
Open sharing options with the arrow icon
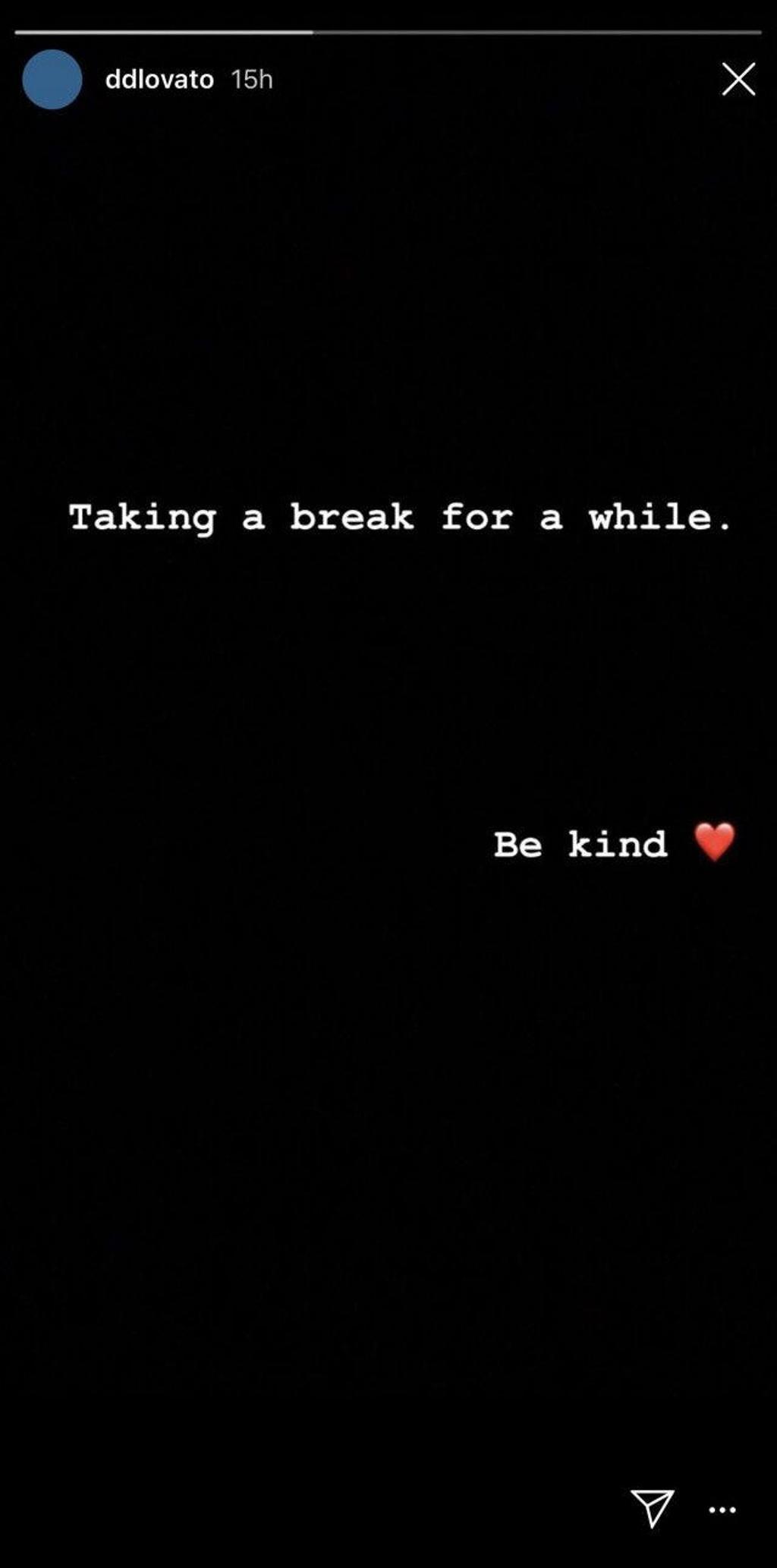pyautogui.click(x=652, y=1507)
